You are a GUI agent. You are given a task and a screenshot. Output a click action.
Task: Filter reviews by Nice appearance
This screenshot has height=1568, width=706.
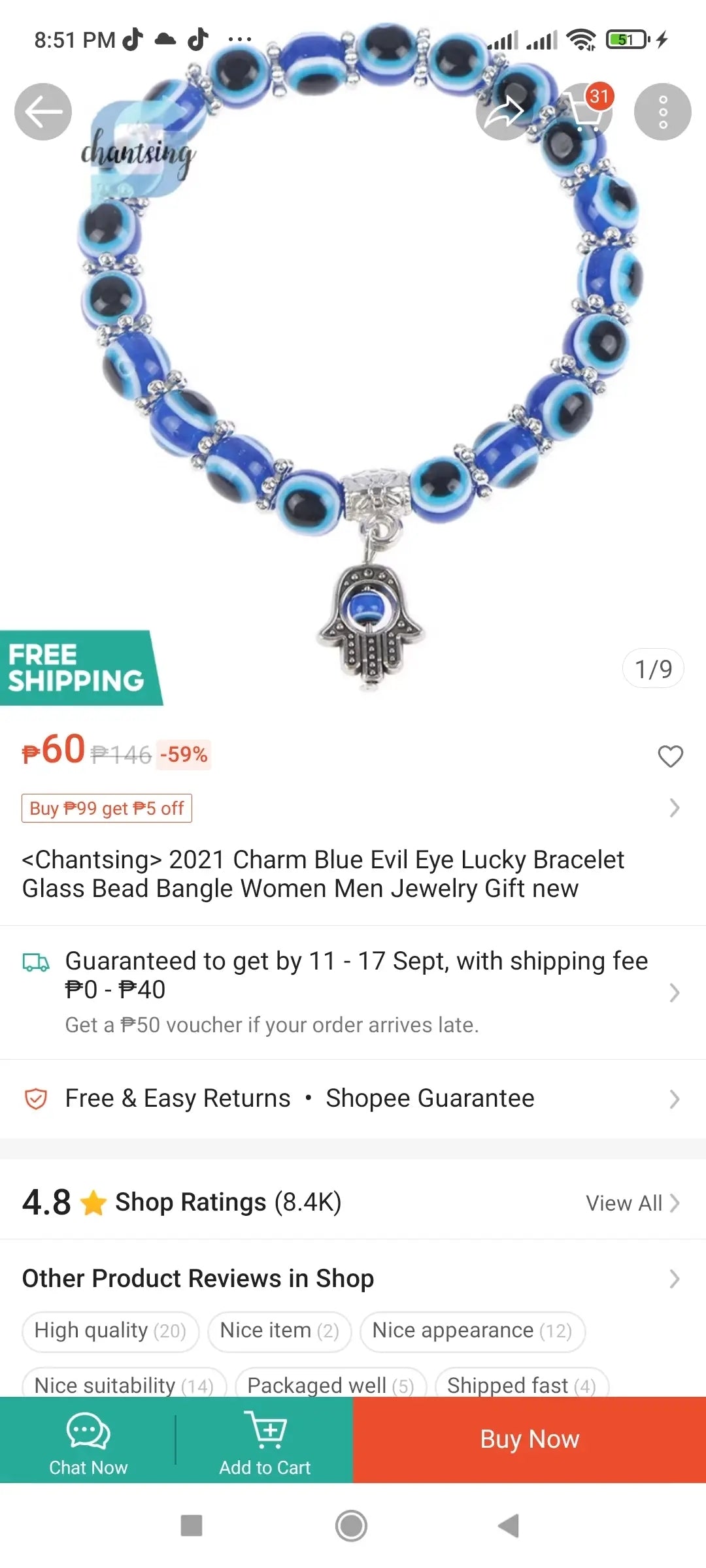click(472, 1331)
